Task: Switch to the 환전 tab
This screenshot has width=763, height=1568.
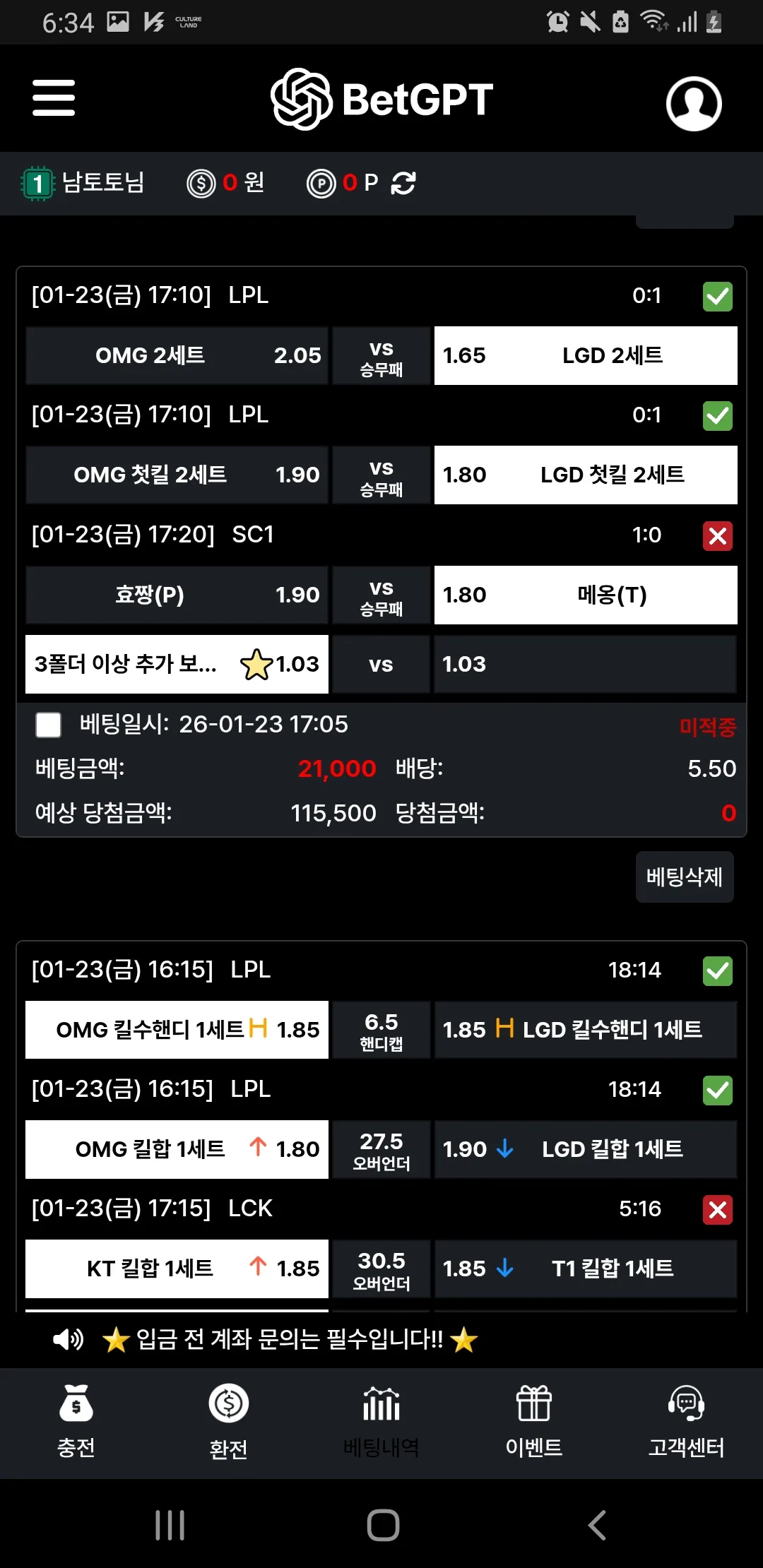Action: (x=229, y=1423)
